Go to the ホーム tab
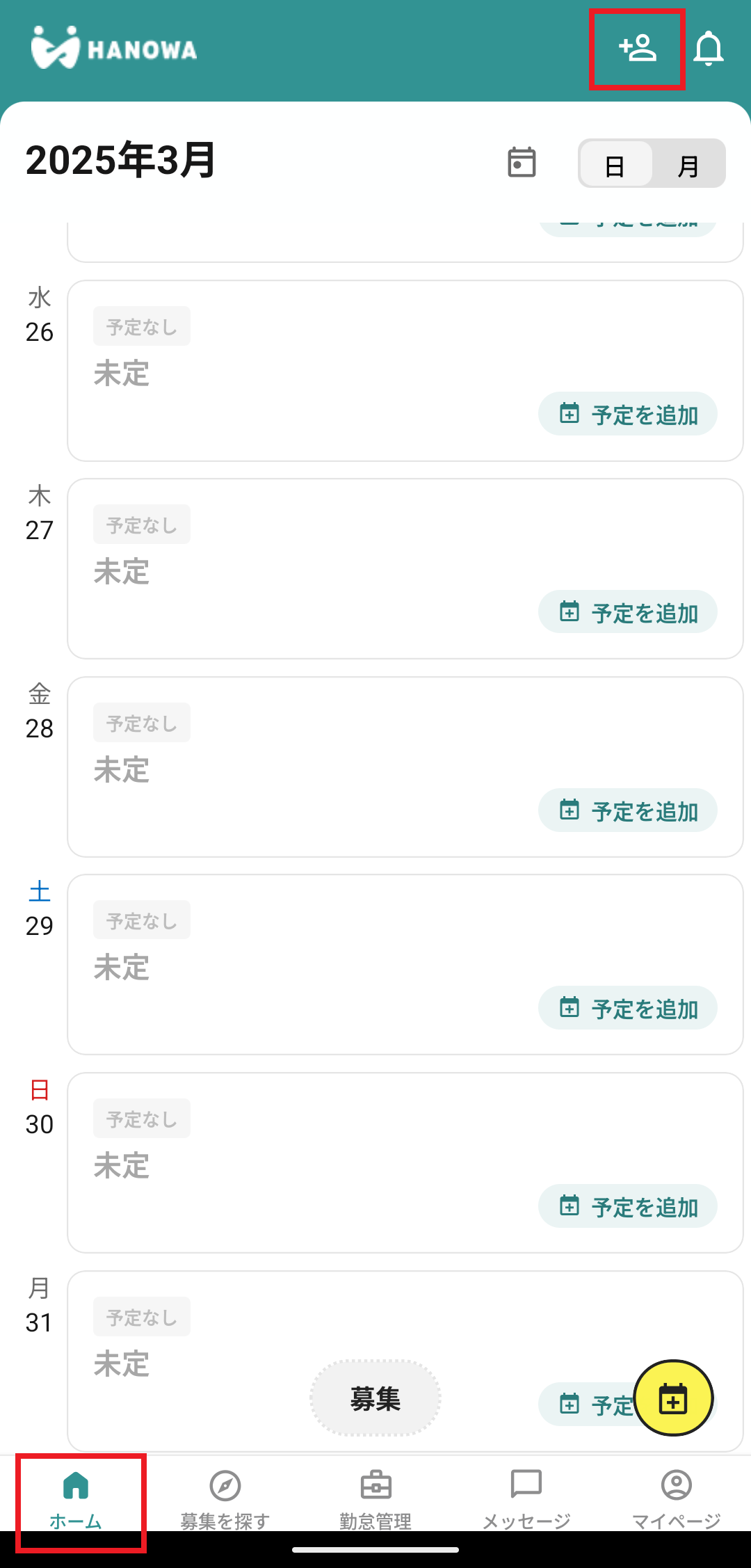Viewport: 751px width, 1568px height. tap(76, 1500)
